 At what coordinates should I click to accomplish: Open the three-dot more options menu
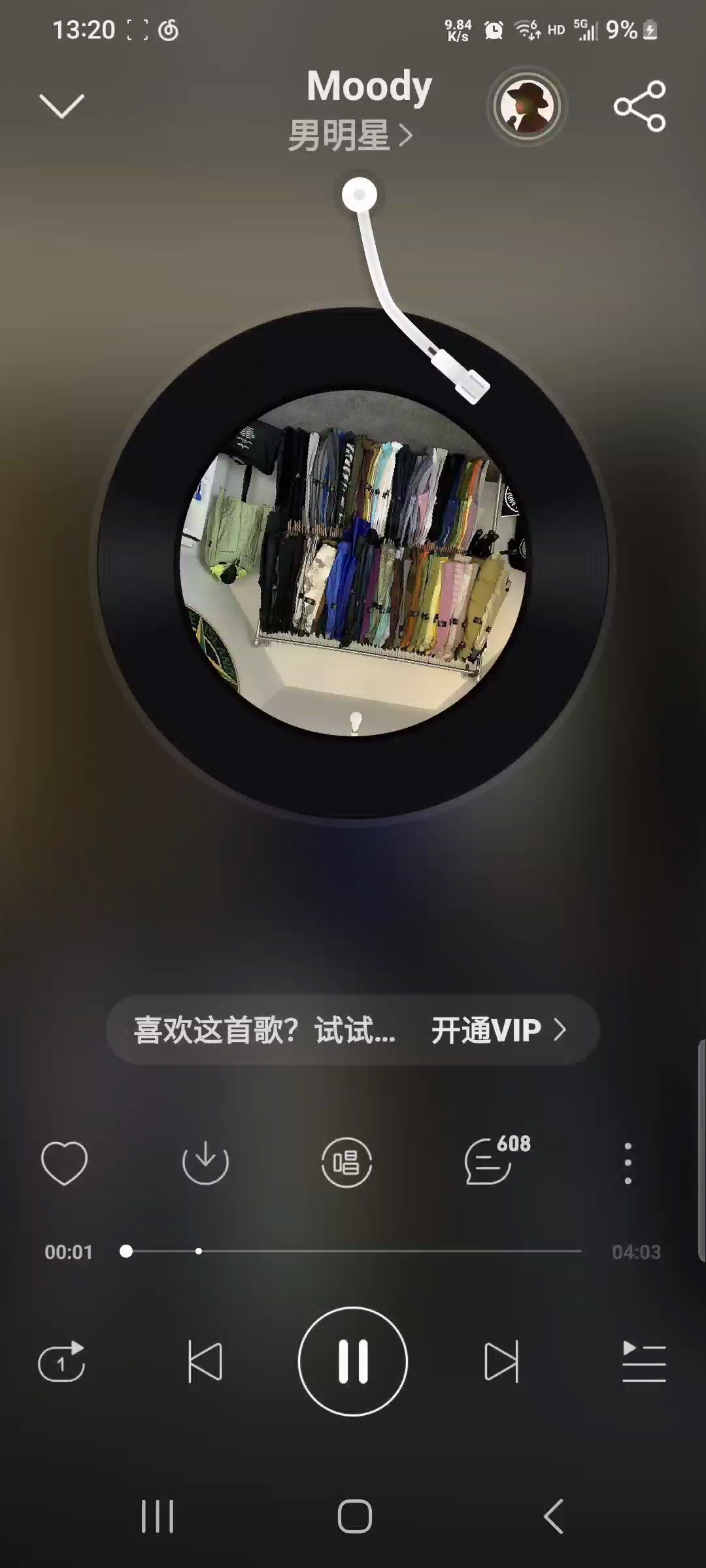coord(628,1163)
